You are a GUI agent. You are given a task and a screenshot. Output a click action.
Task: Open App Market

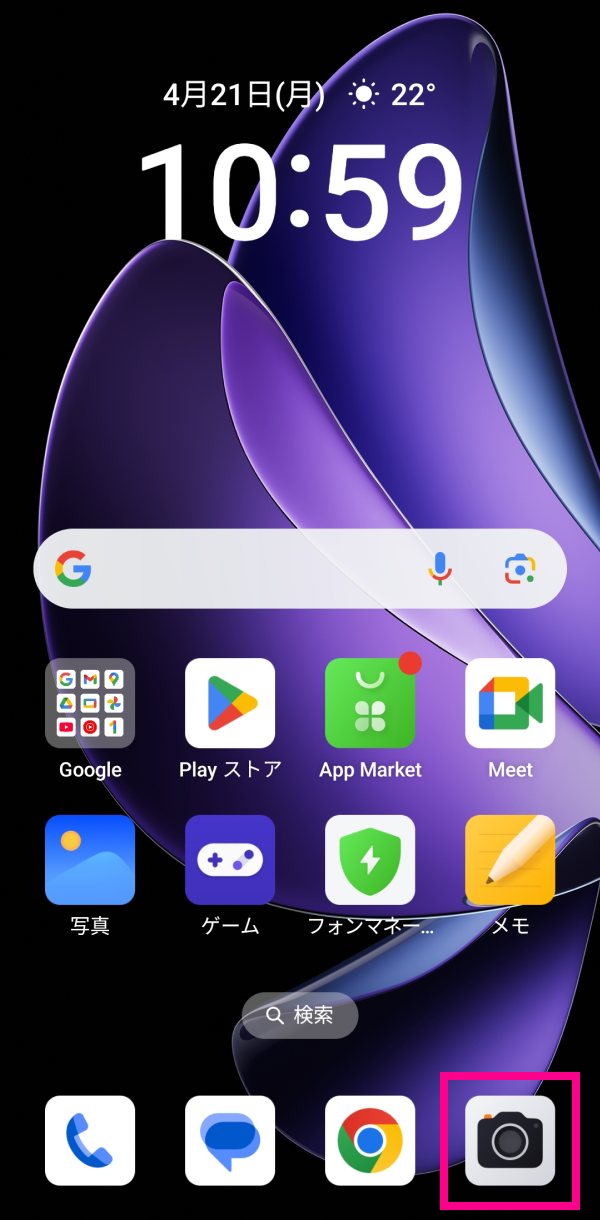coord(370,703)
